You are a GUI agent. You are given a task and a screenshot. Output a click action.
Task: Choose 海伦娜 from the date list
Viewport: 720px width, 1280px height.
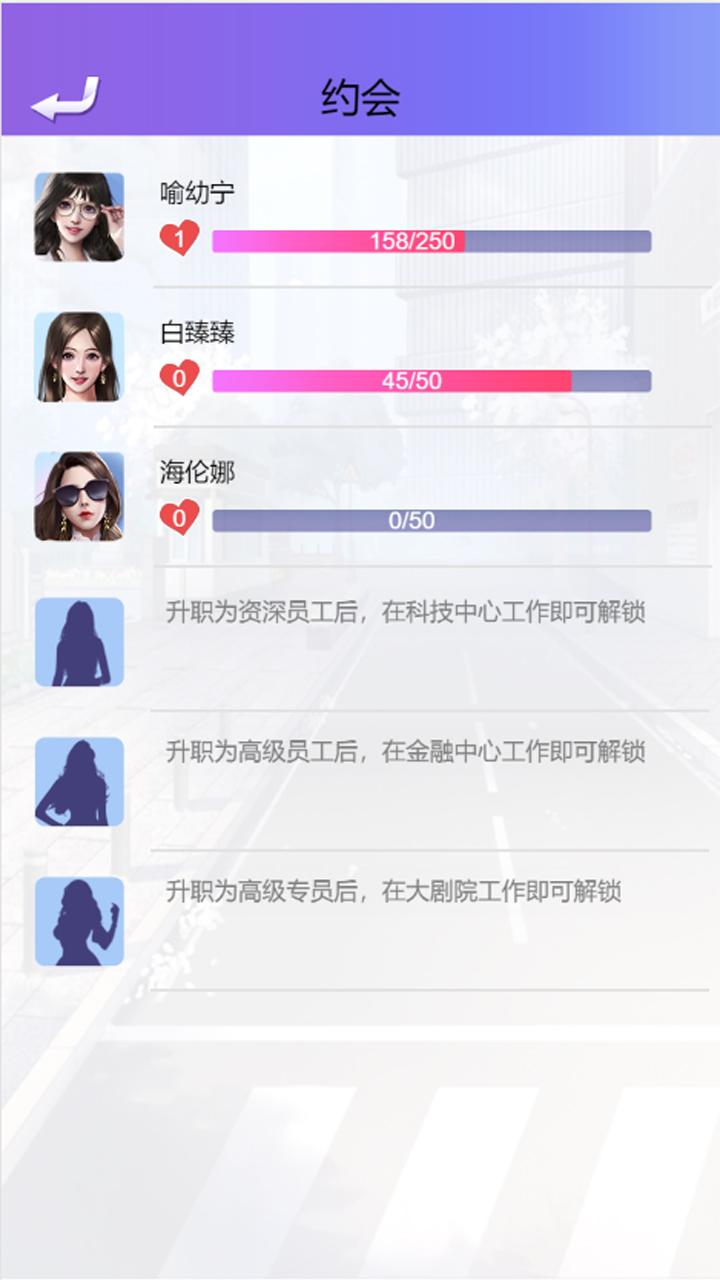coord(360,497)
